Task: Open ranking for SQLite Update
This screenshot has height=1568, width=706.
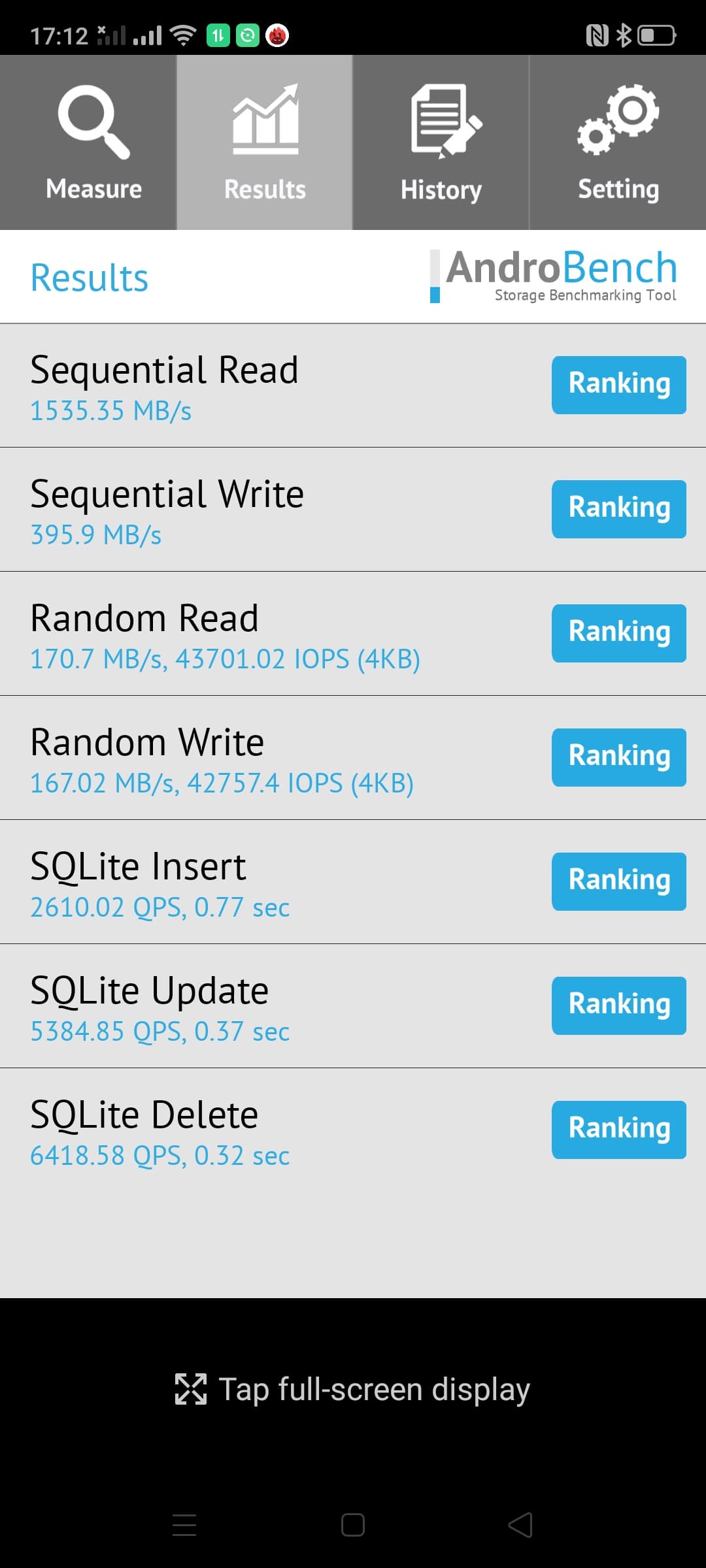Action: (618, 1005)
